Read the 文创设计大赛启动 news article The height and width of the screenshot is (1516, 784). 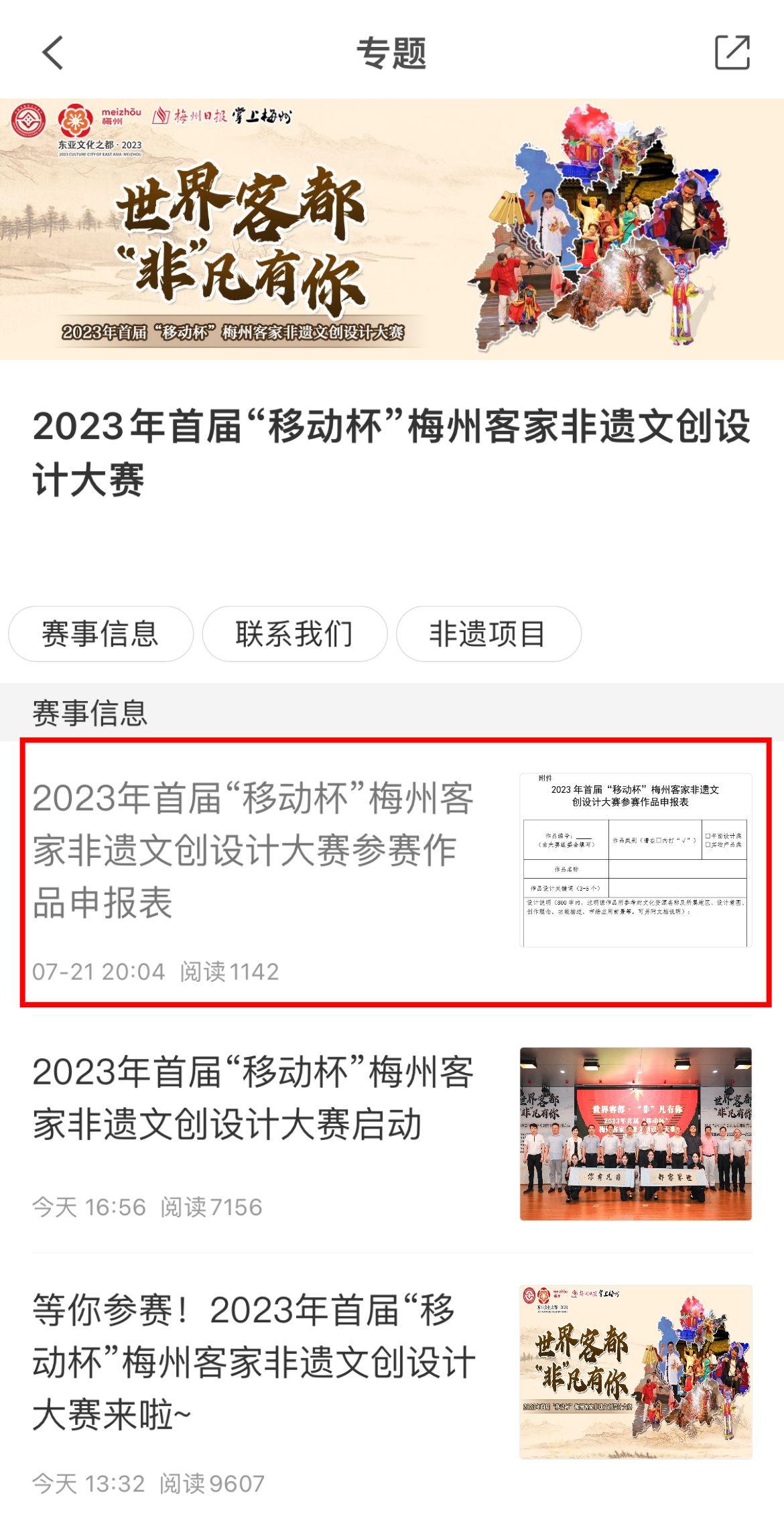(253, 1098)
